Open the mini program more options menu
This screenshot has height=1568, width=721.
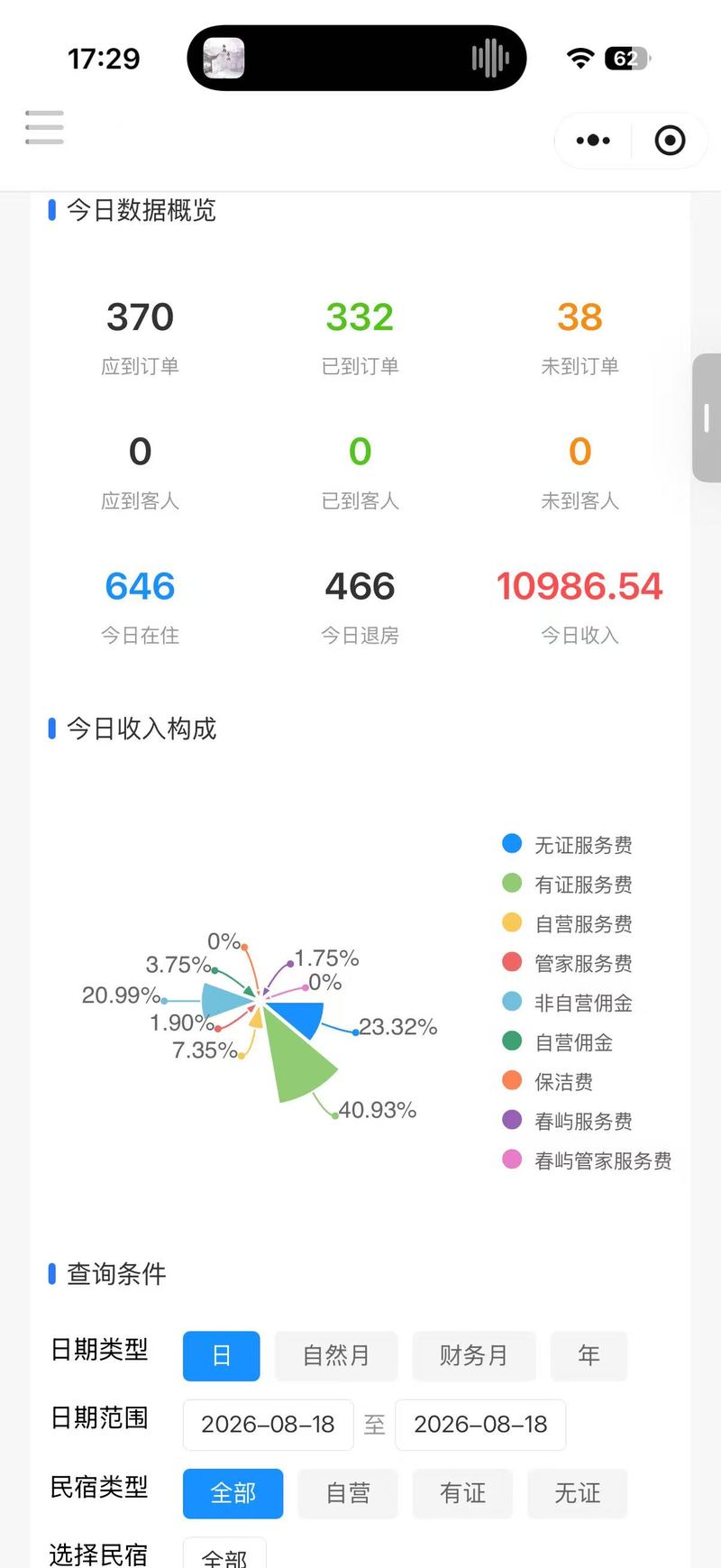coord(593,141)
